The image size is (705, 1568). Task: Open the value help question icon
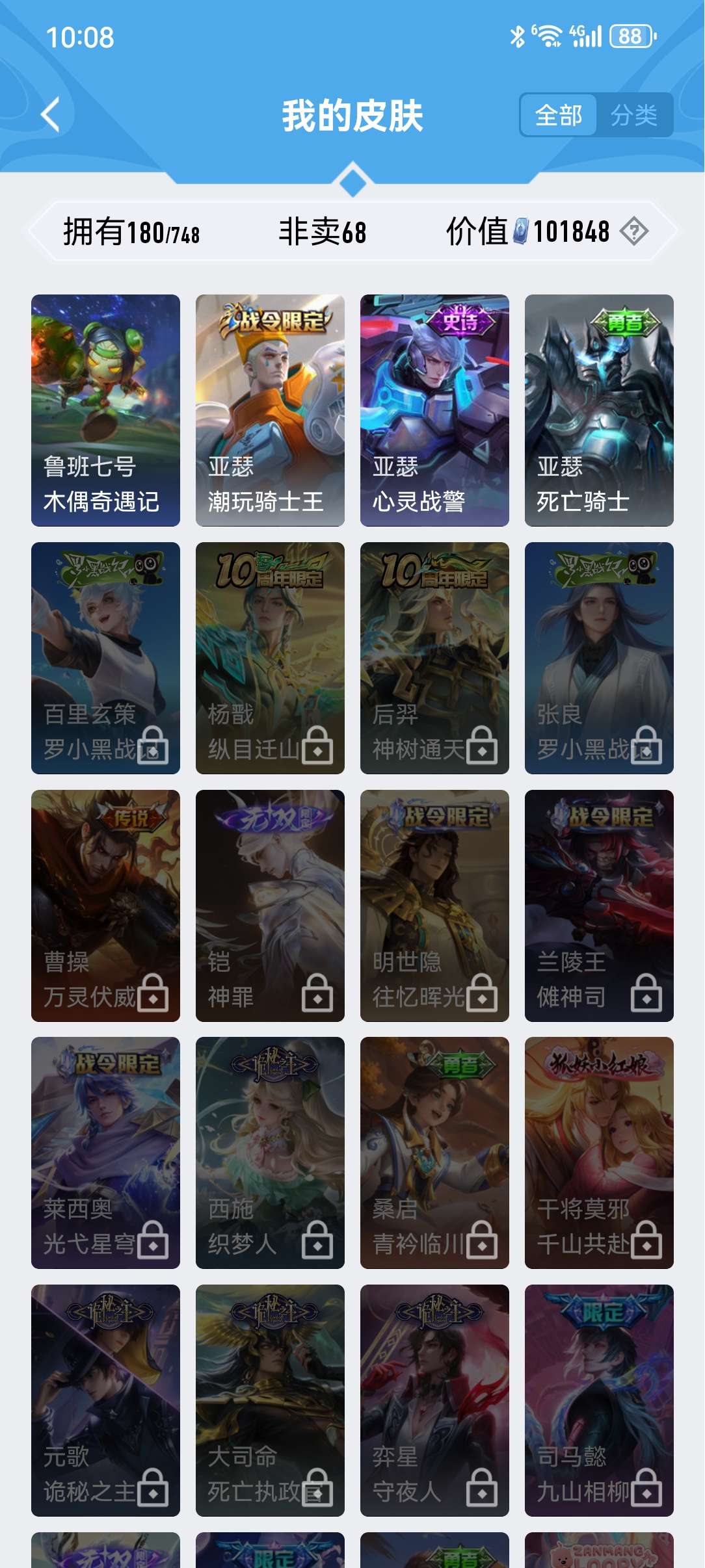pyautogui.click(x=633, y=231)
